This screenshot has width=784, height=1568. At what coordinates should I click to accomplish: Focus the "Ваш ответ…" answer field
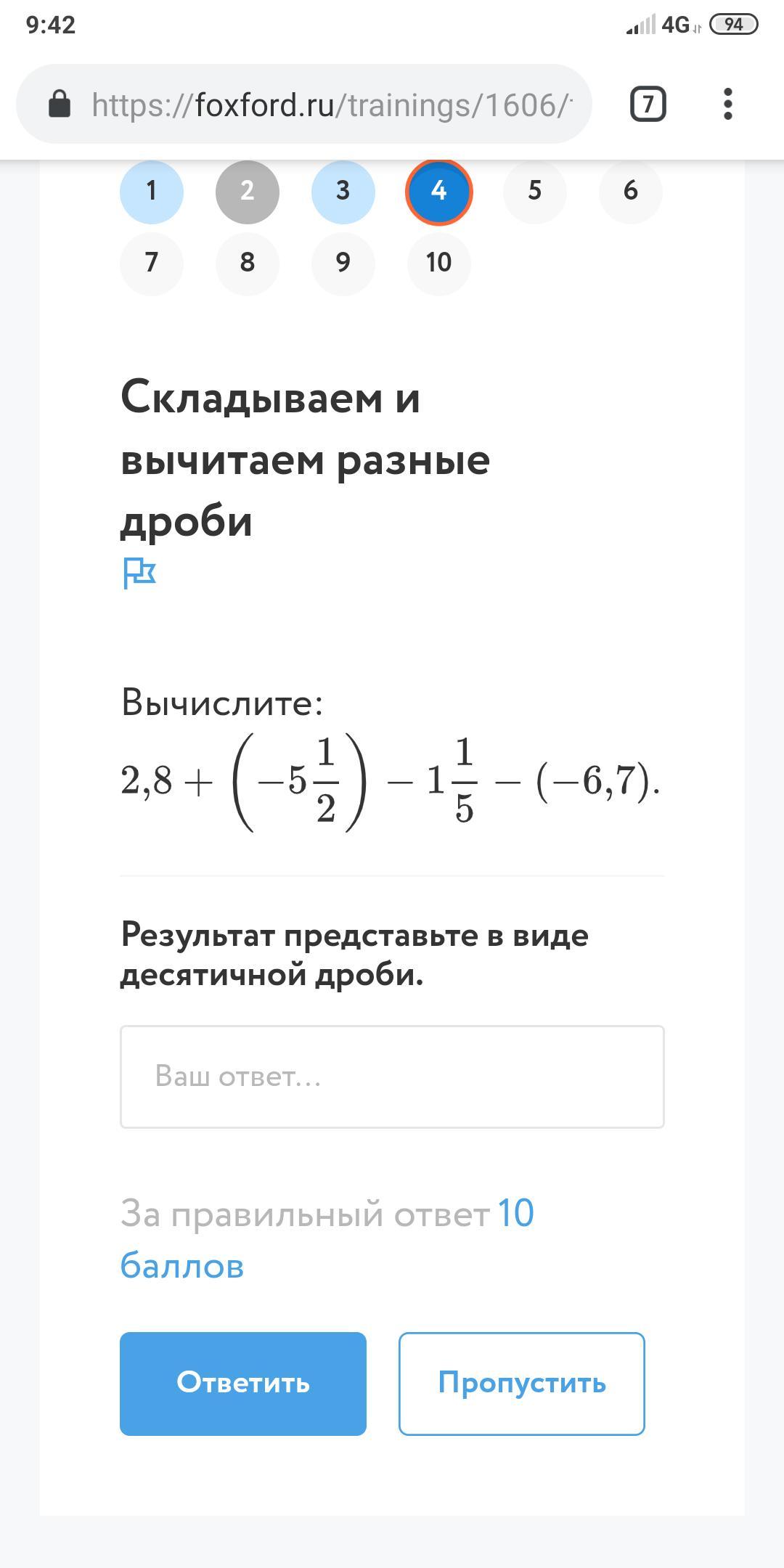pyautogui.click(x=392, y=1077)
